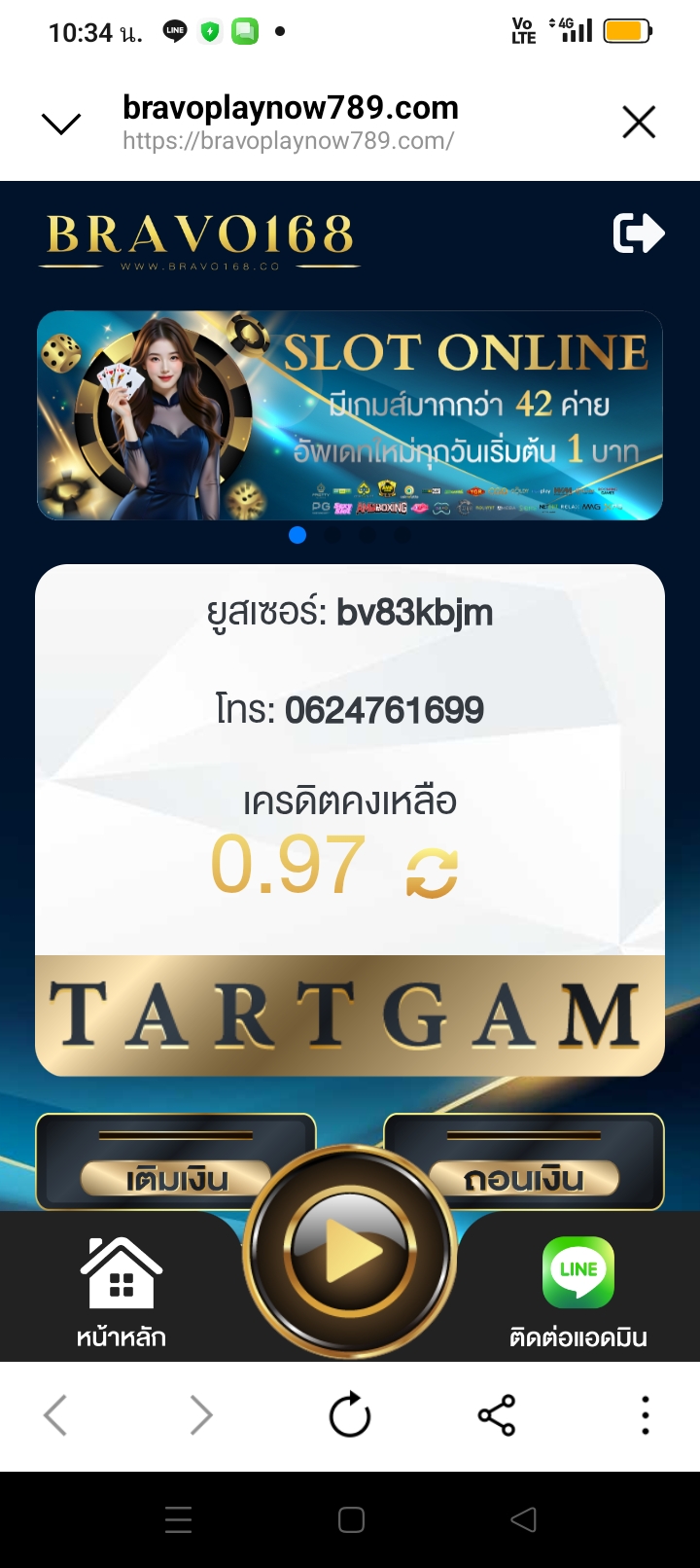This screenshot has height=1568, width=700.
Task: Close the in-app browser window
Action: click(639, 123)
